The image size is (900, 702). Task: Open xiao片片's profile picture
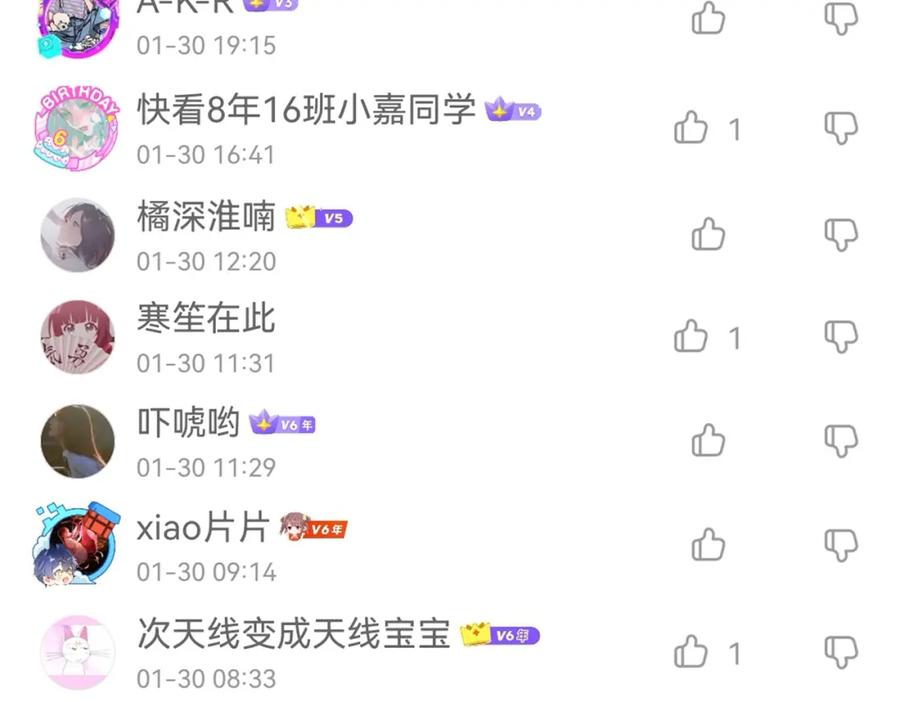coord(75,546)
